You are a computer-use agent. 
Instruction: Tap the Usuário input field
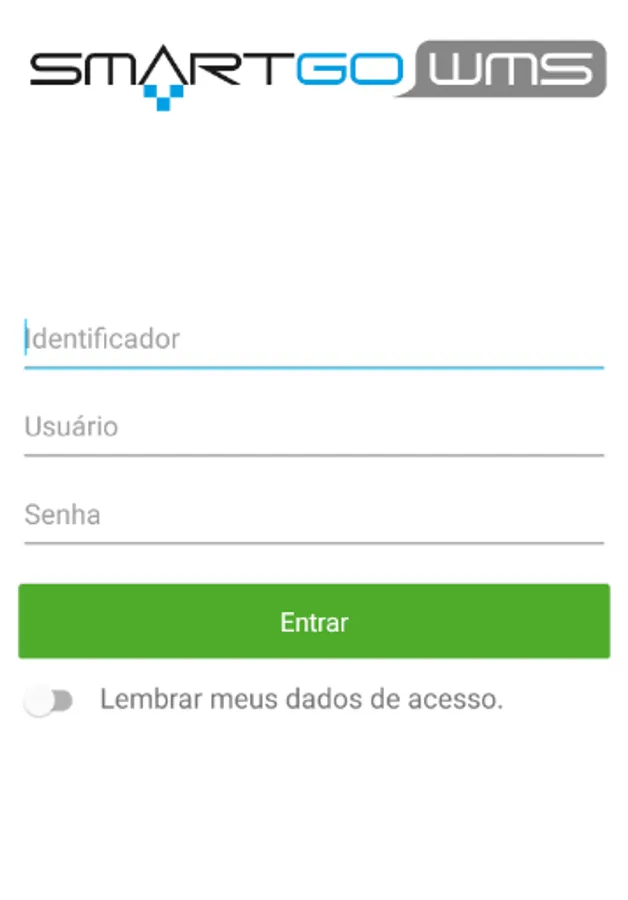(313, 427)
